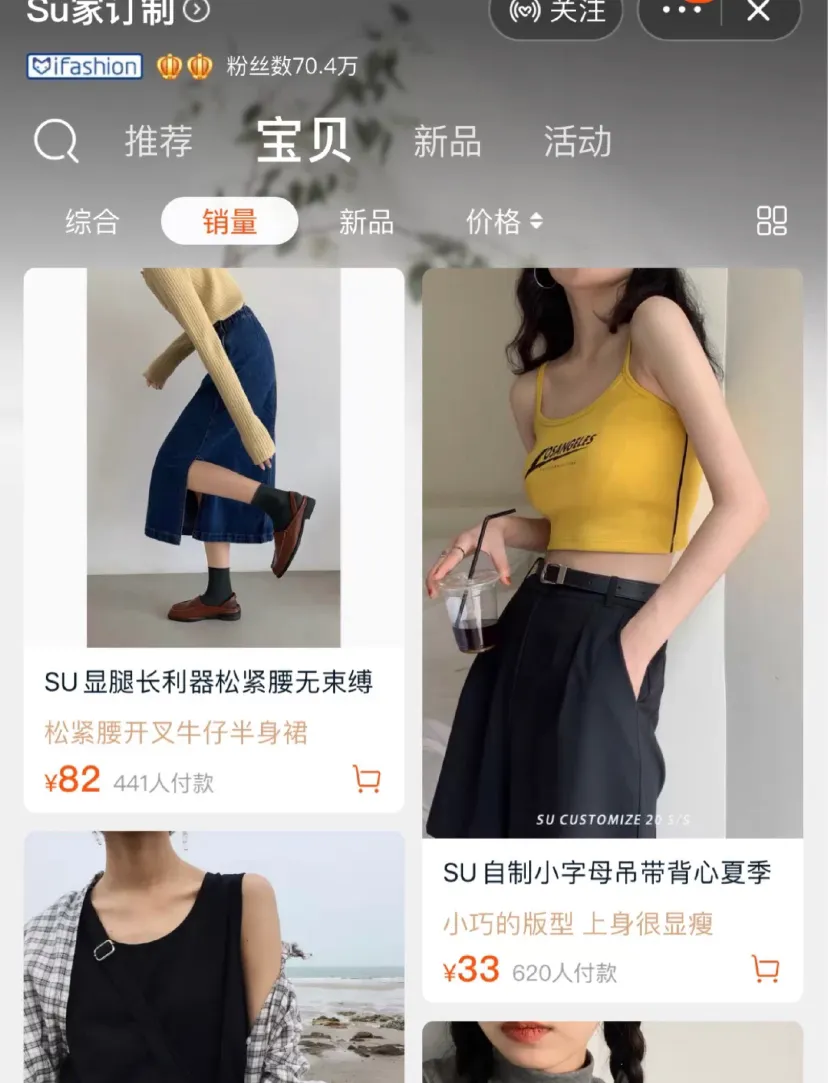Image resolution: width=828 pixels, height=1083 pixels.
Task: Follow the shop with 关注 button
Action: [557, 12]
